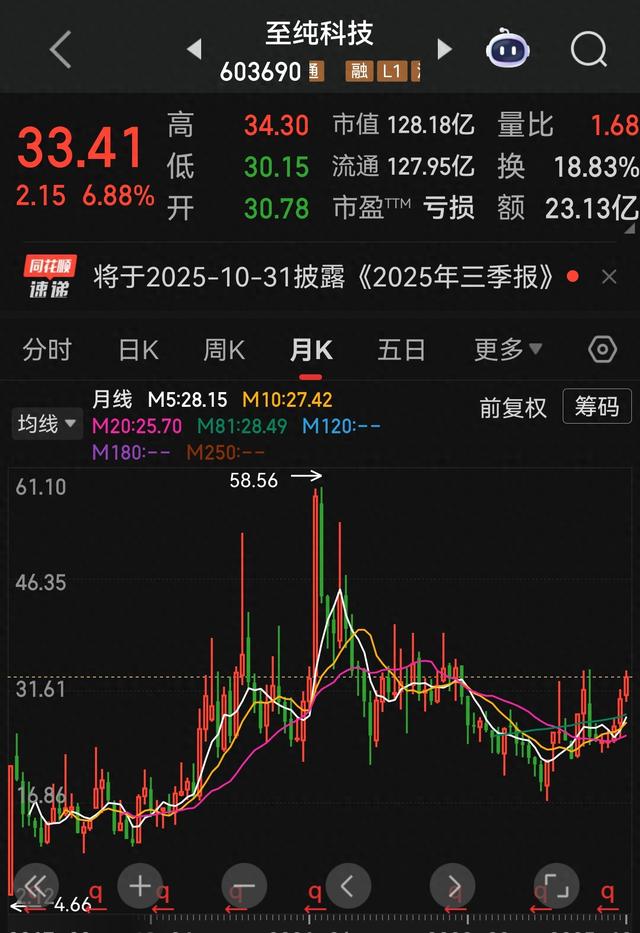
Task: Open the AI robot assistant
Action: (x=508, y=48)
